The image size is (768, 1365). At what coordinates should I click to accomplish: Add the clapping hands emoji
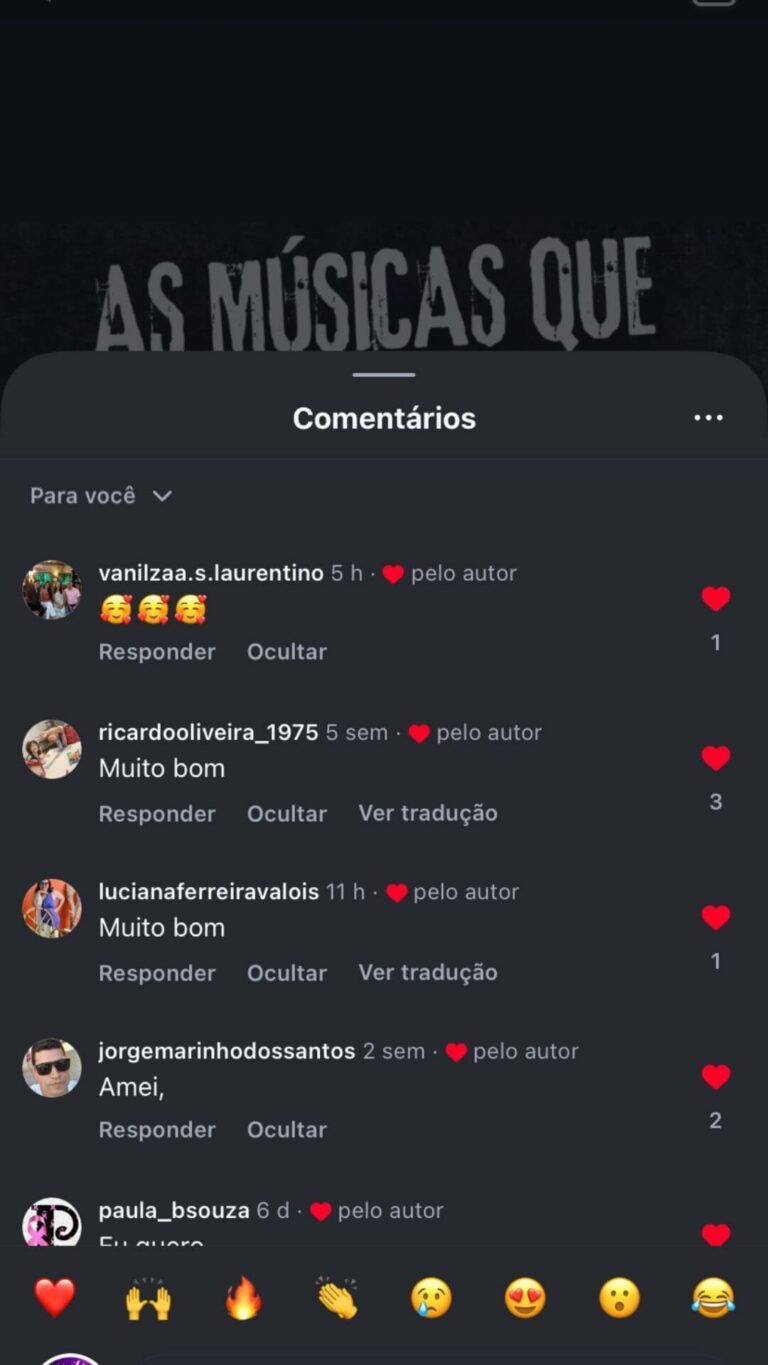[337, 1298]
